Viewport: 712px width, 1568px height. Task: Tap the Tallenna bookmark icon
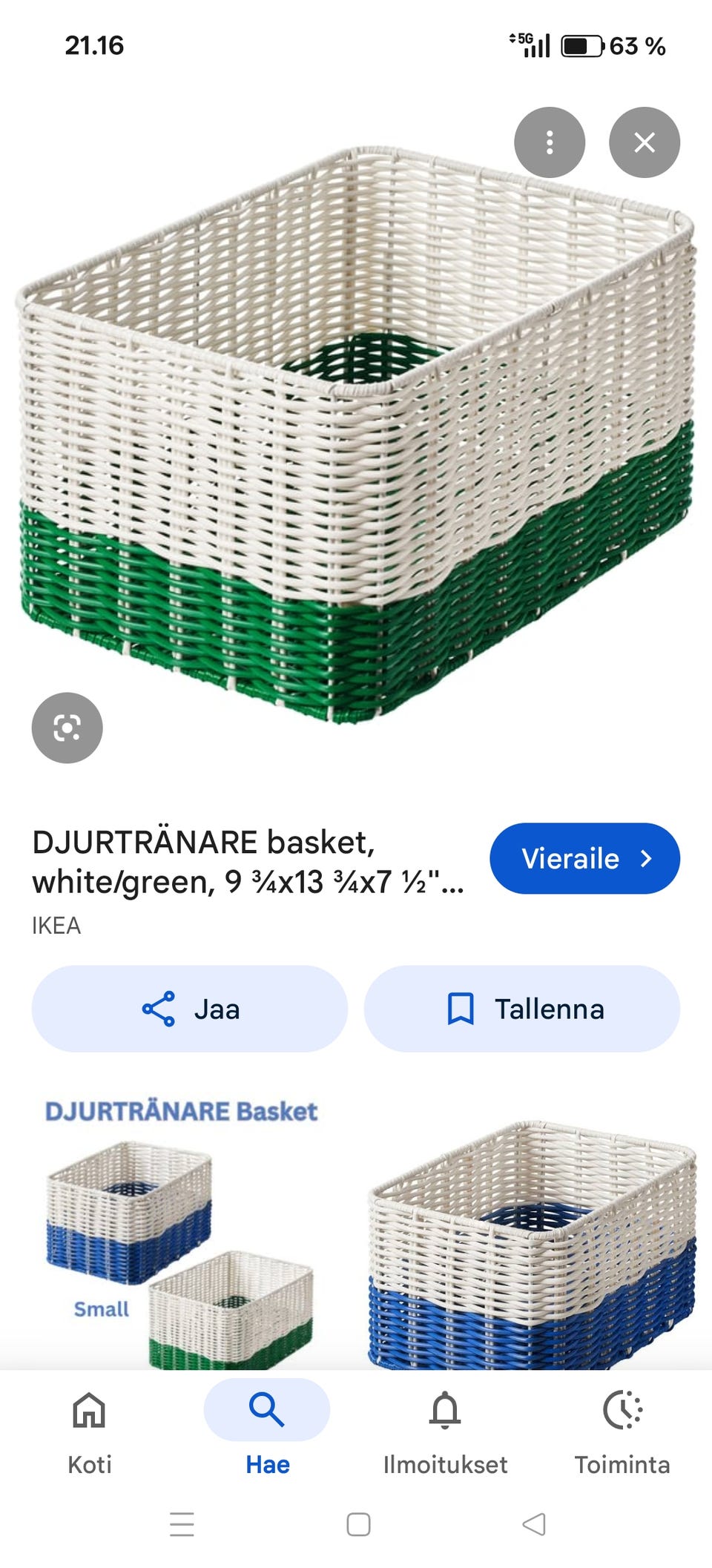(462, 1008)
